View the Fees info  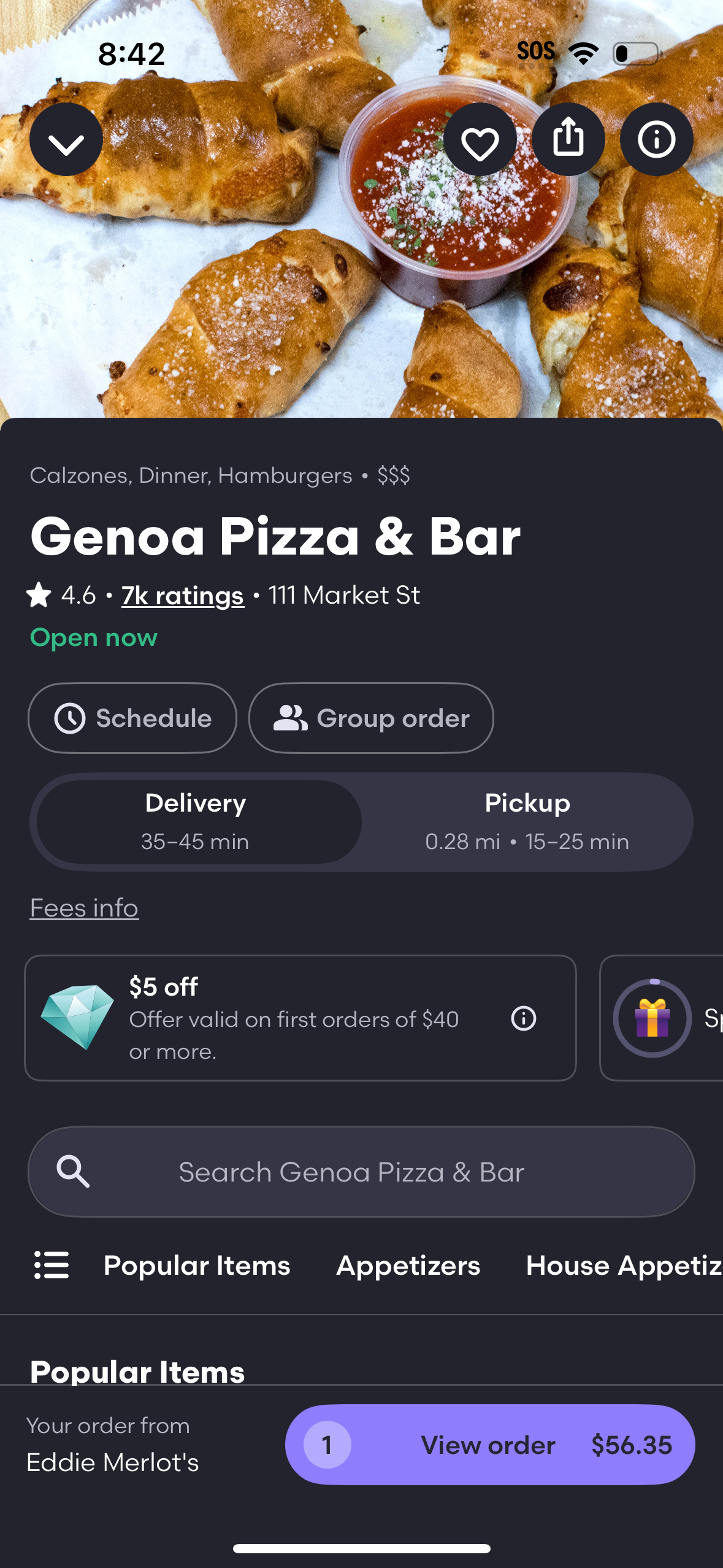[x=84, y=907]
